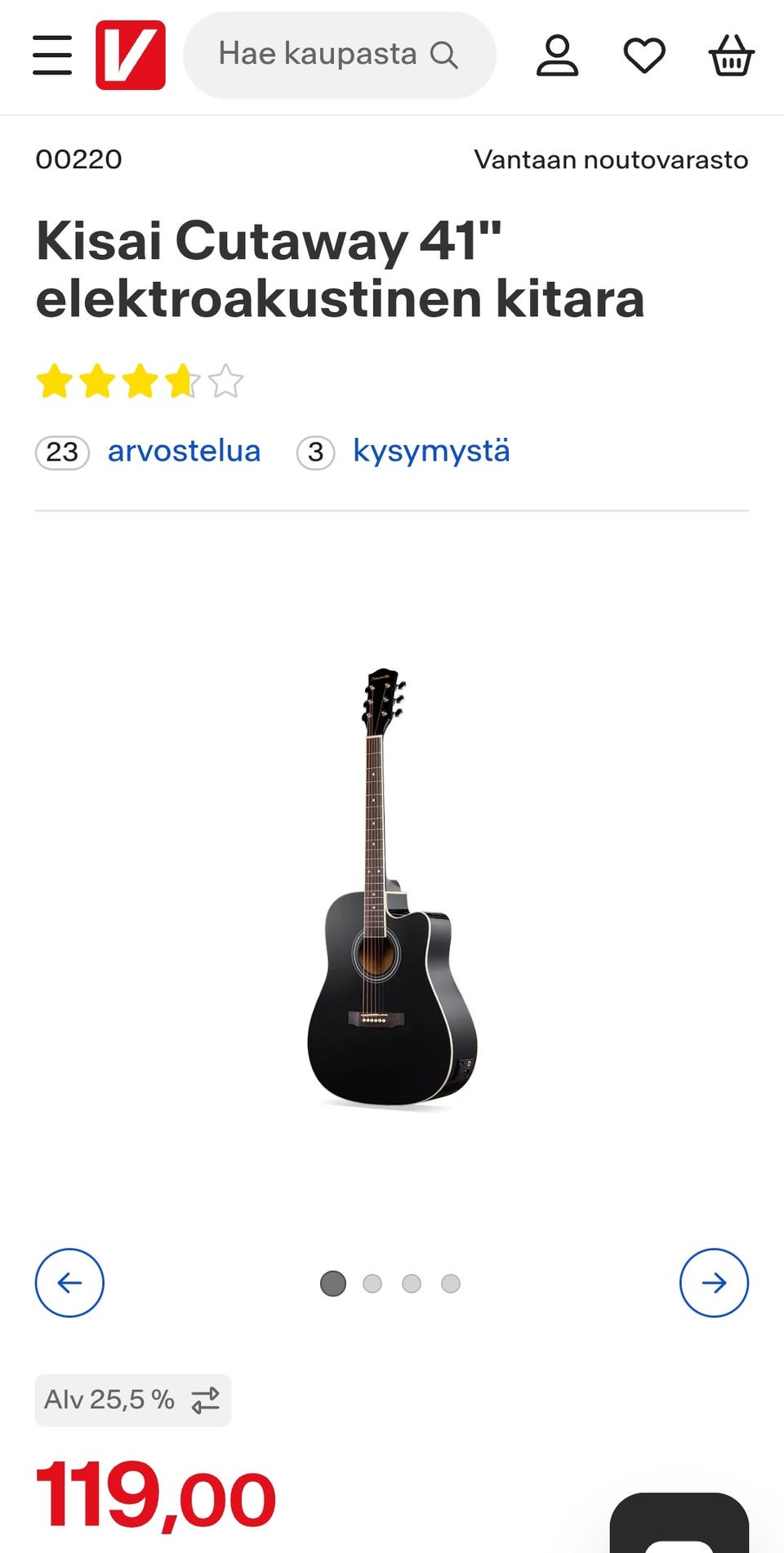Select the fourth carousel dot

450,1283
